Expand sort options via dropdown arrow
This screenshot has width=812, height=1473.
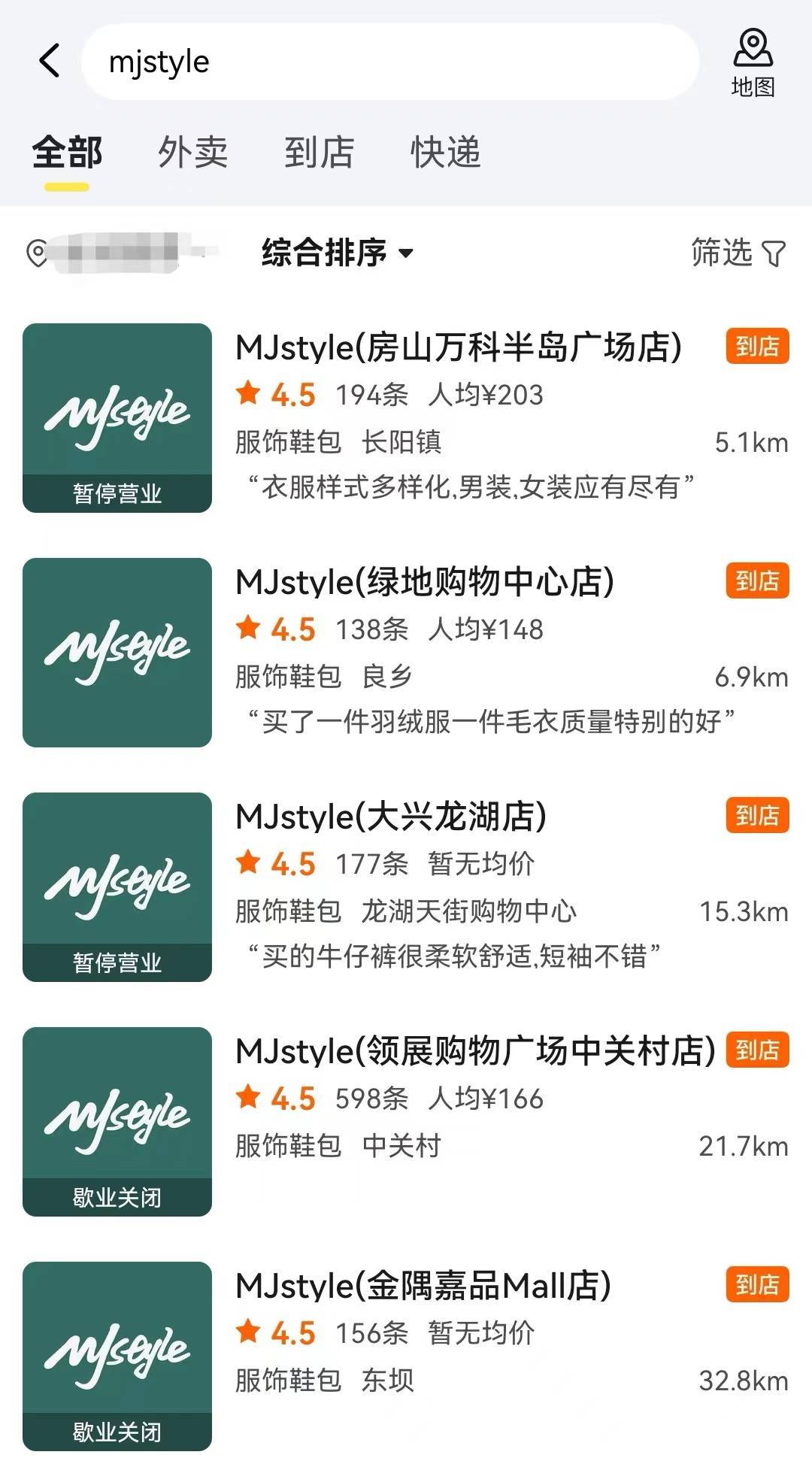coord(406,255)
